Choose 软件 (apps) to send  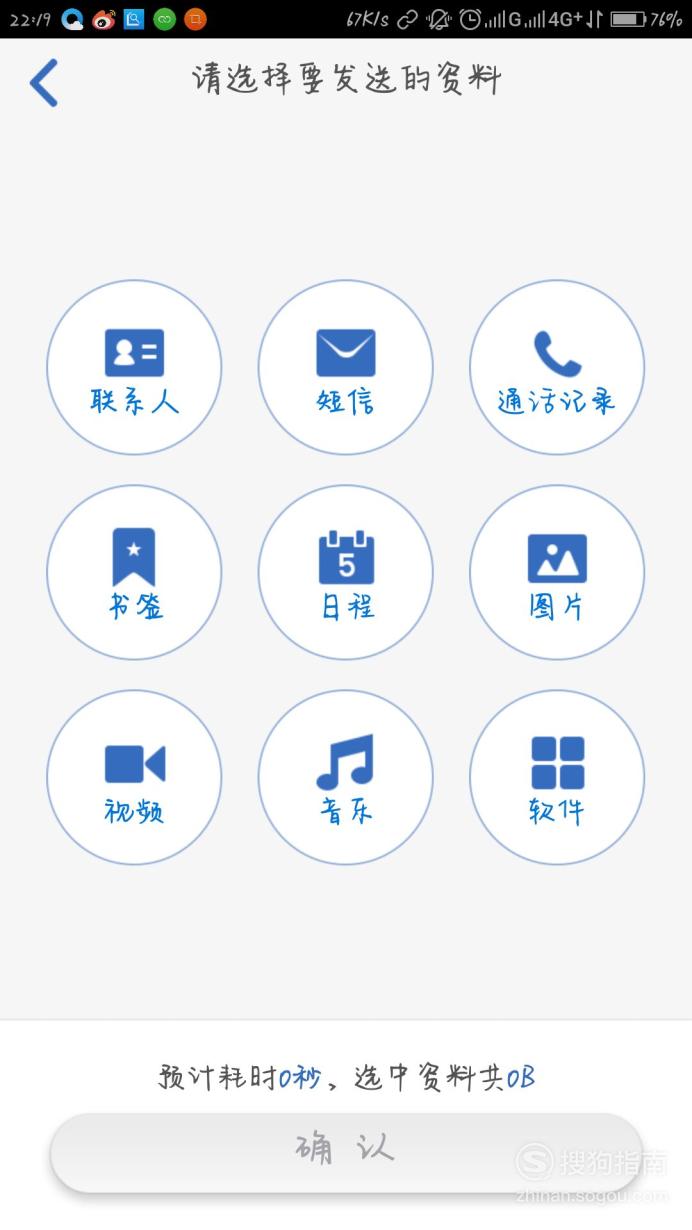click(x=557, y=777)
